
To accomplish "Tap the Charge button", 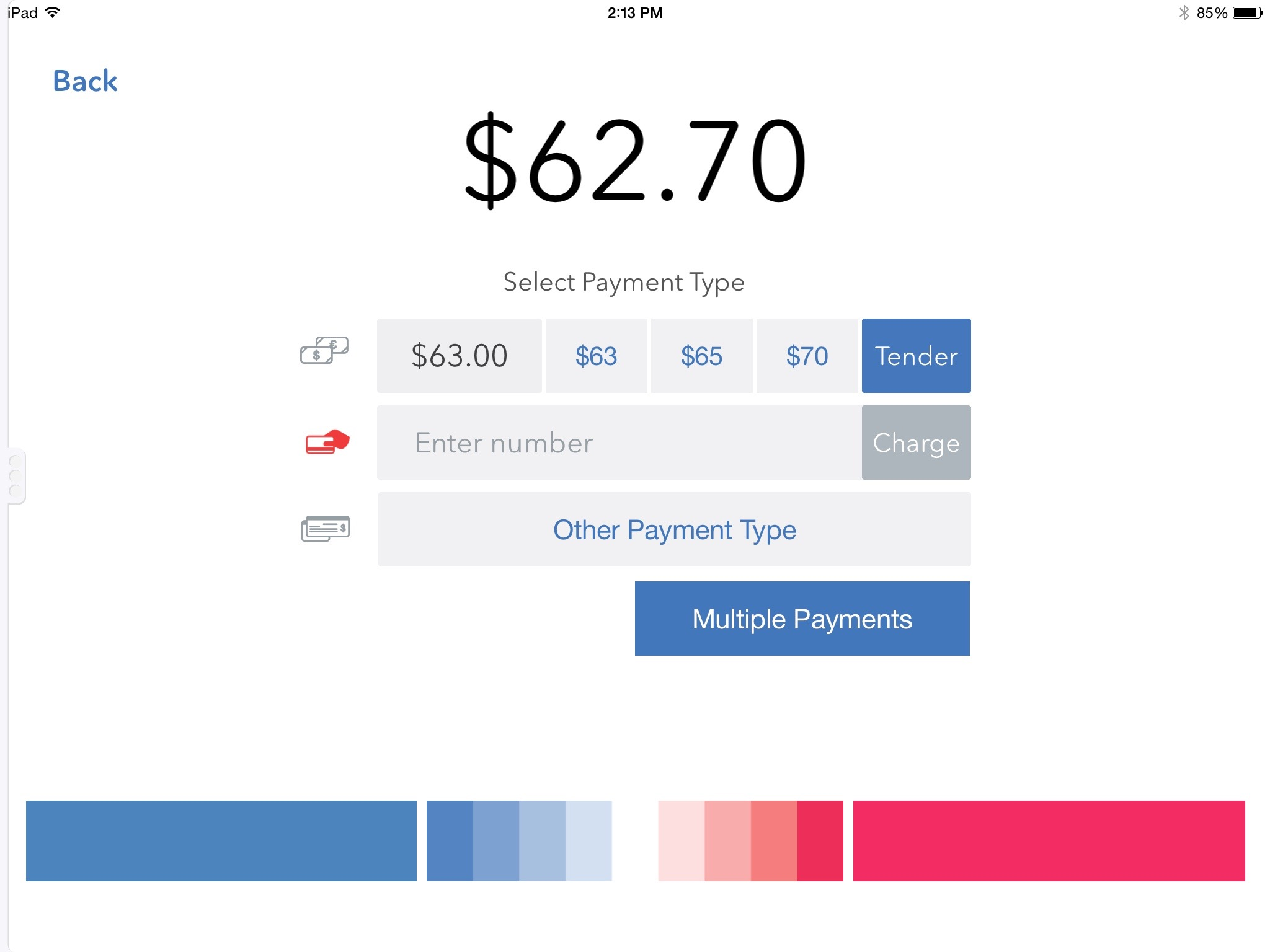I will [916, 443].
